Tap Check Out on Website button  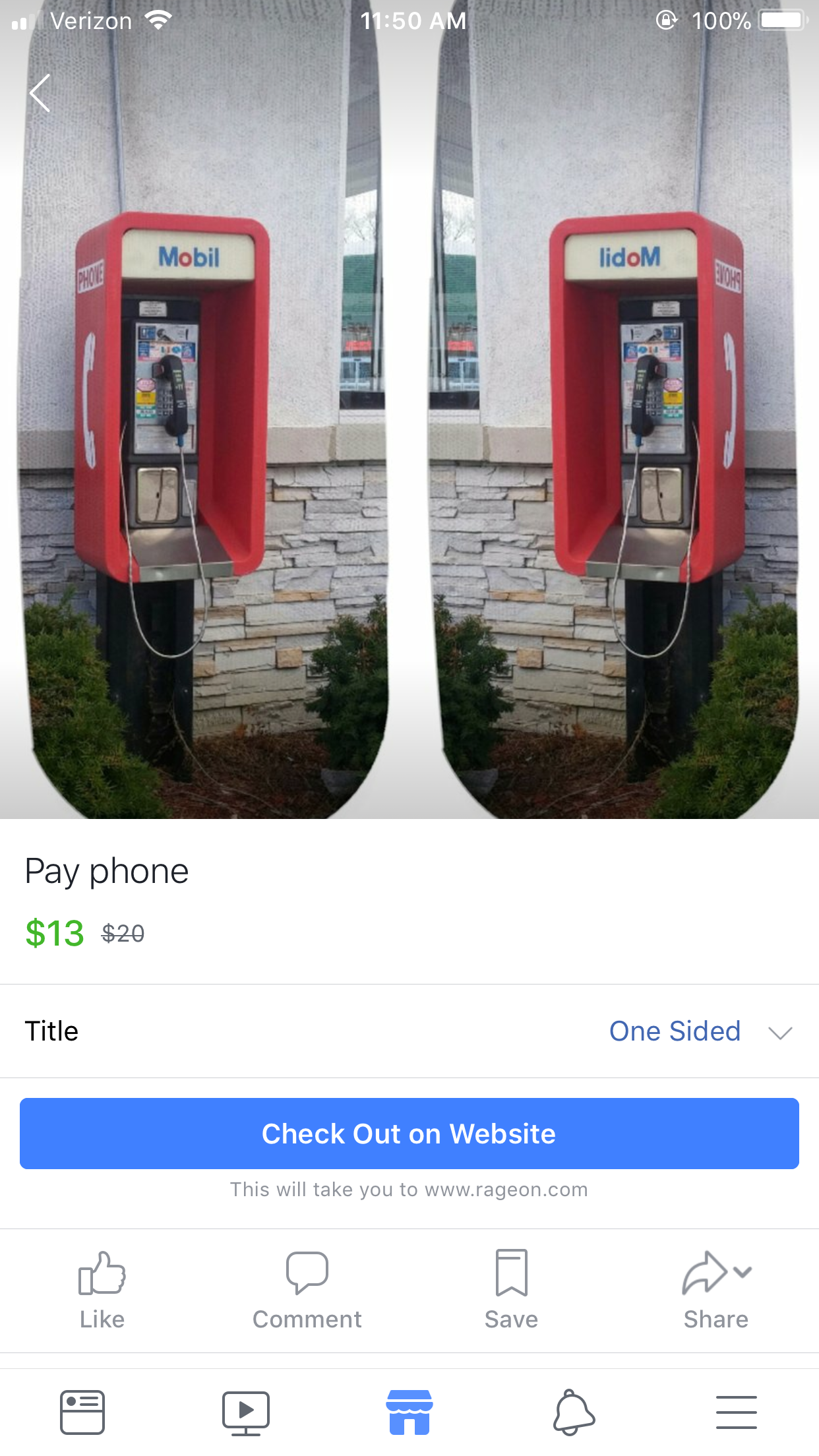(x=409, y=1134)
